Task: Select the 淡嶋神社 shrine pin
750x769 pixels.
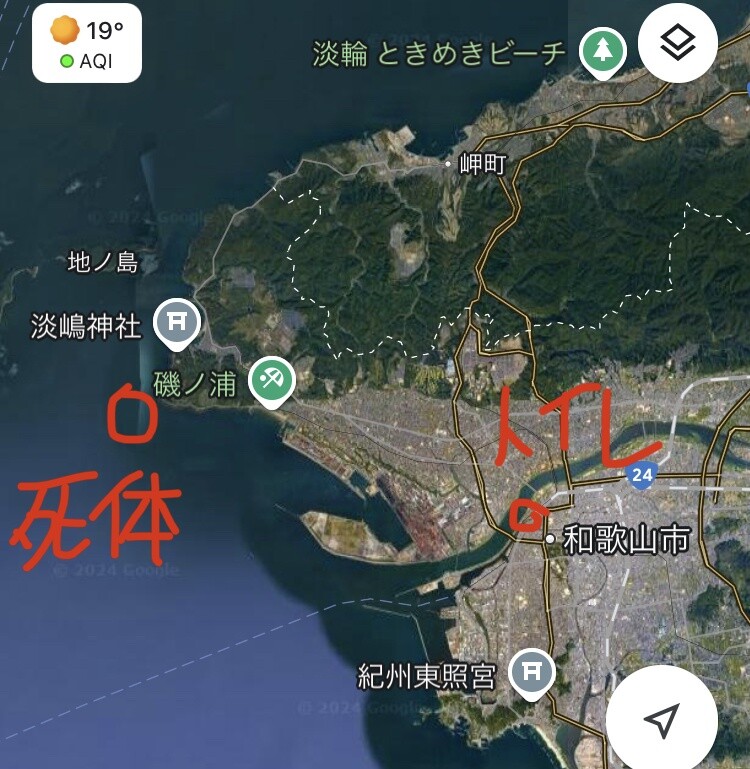Action: (x=177, y=324)
